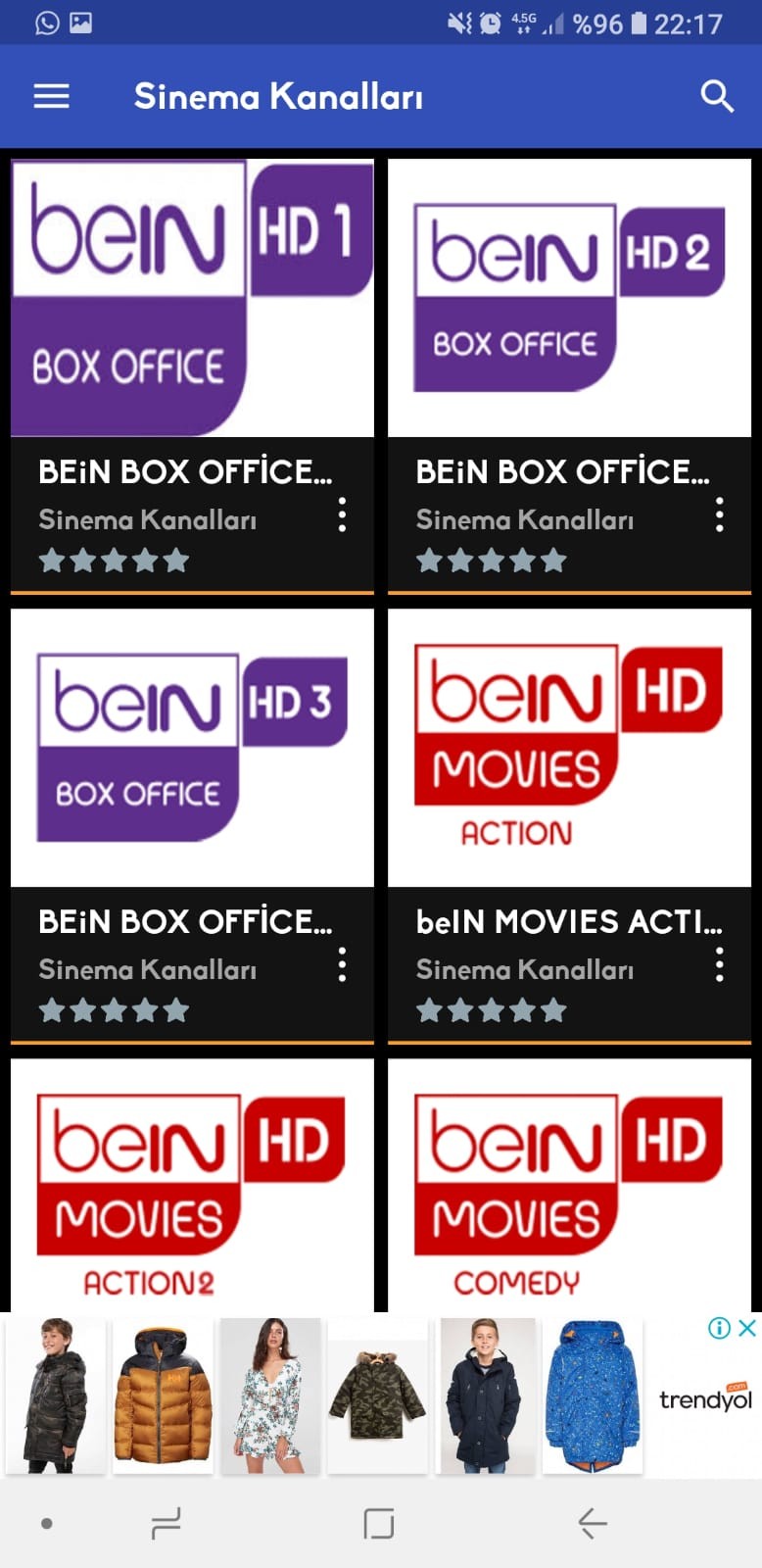
Task: Open beIN Movies Action2 HD channel
Action: (192, 1186)
